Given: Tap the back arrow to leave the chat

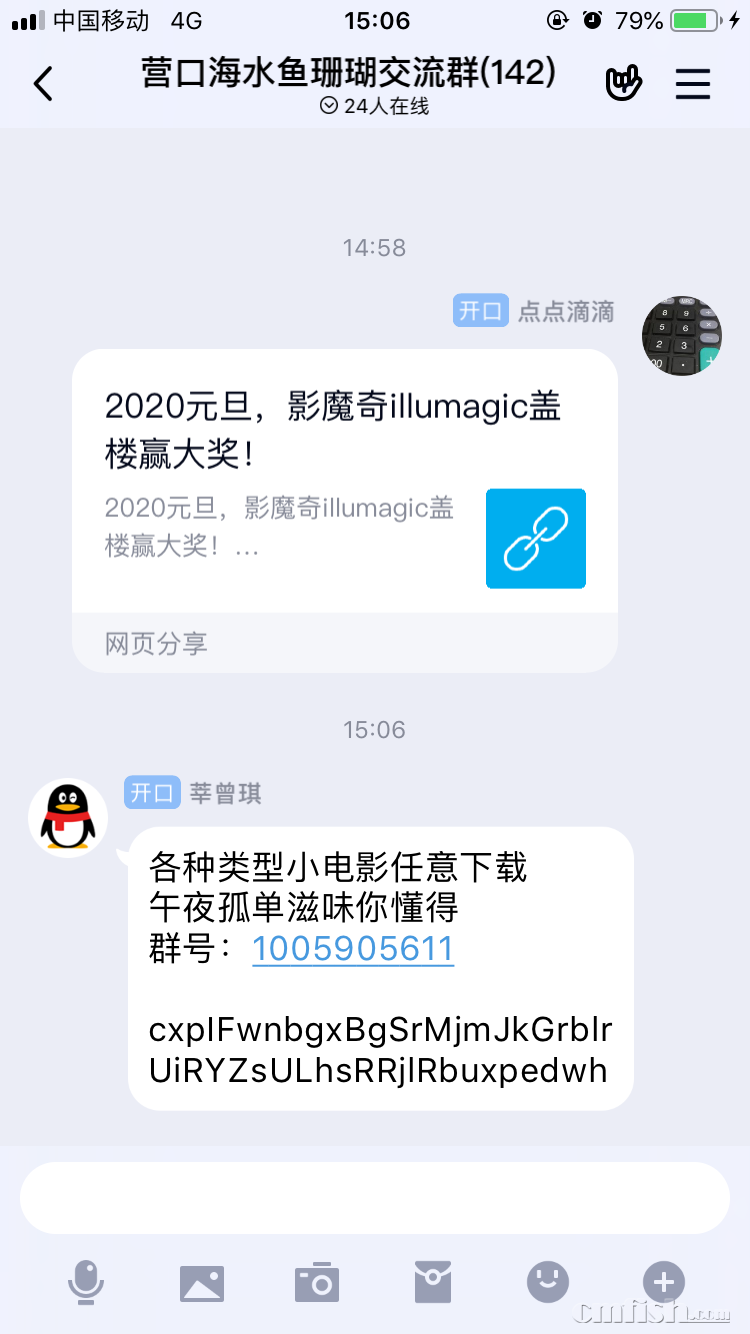Looking at the screenshot, I should pos(42,84).
